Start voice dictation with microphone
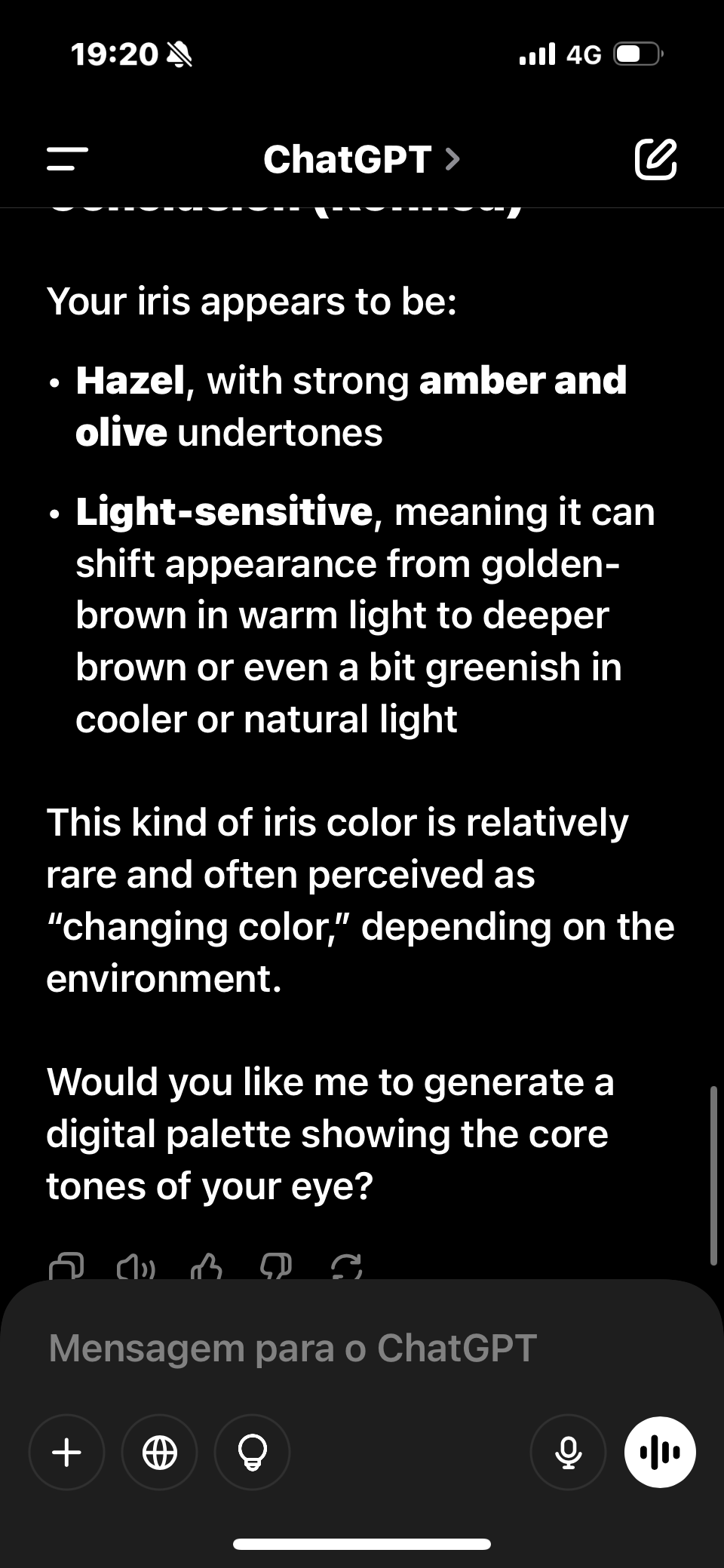 (x=568, y=1452)
